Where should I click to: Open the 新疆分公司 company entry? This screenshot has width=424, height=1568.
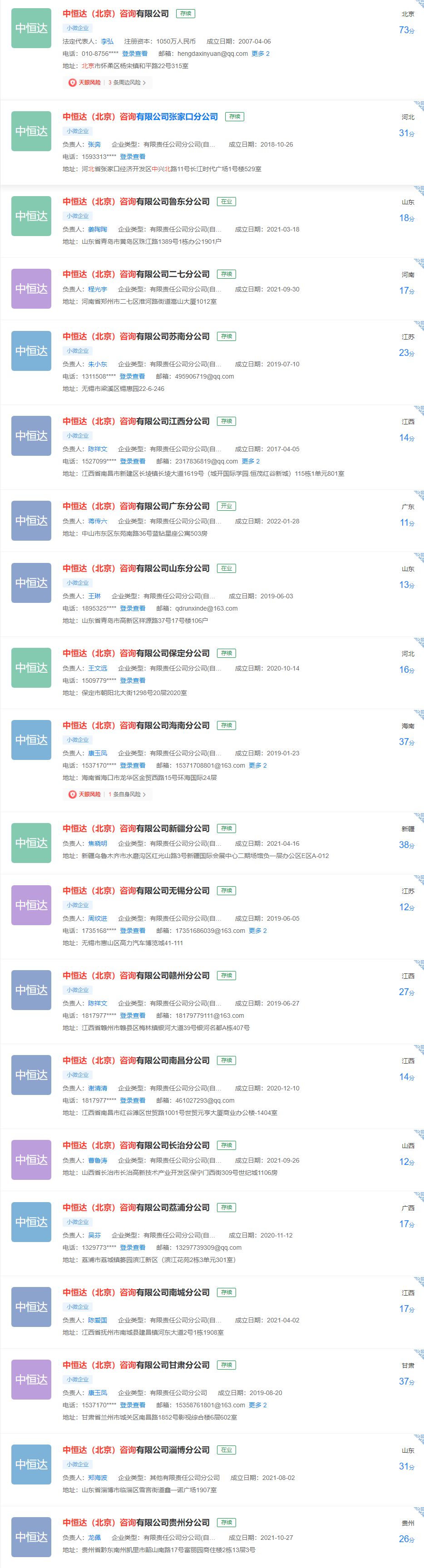click(136, 828)
